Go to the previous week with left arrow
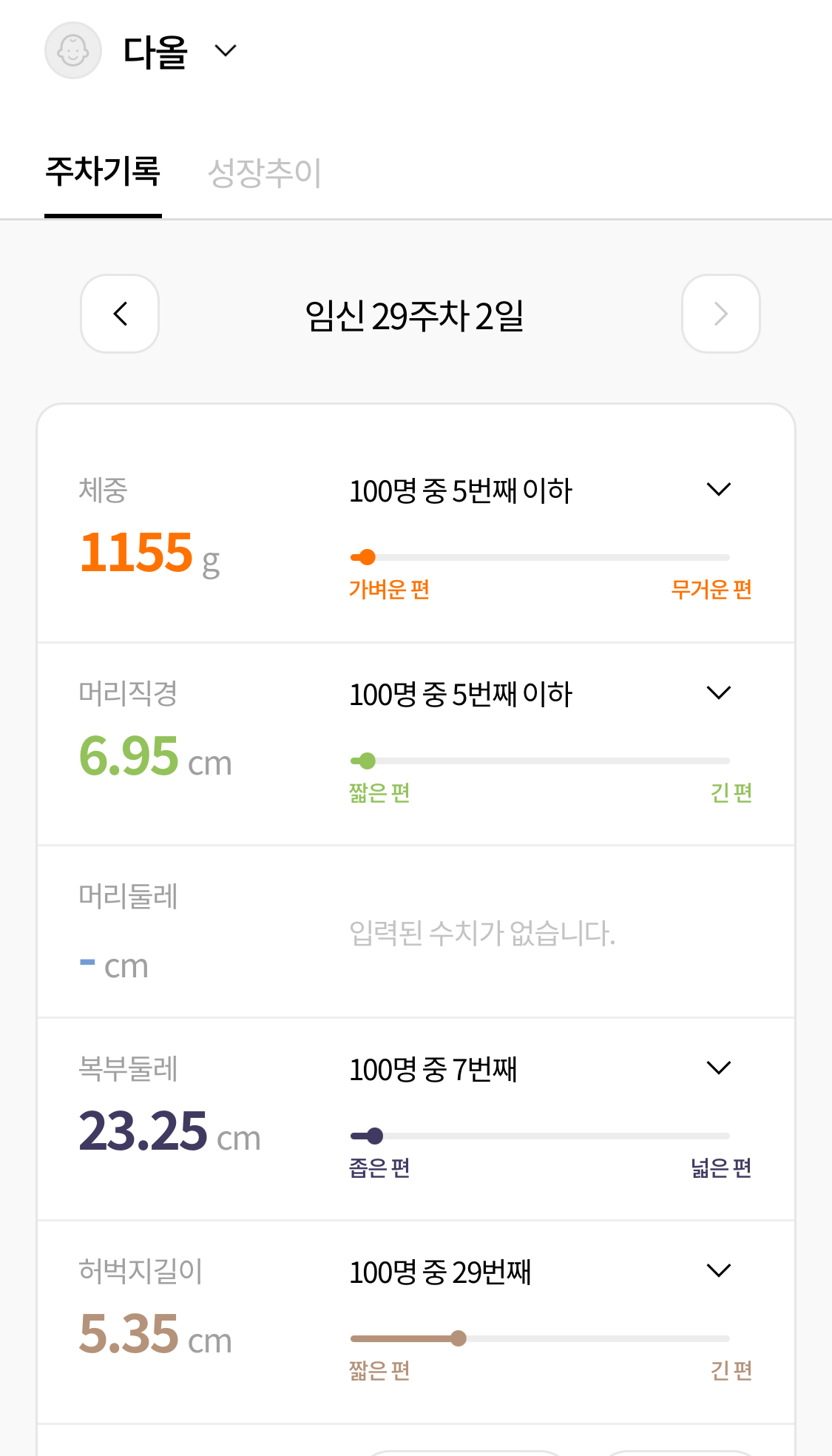The height and width of the screenshot is (1456, 832). pyautogui.click(x=119, y=314)
